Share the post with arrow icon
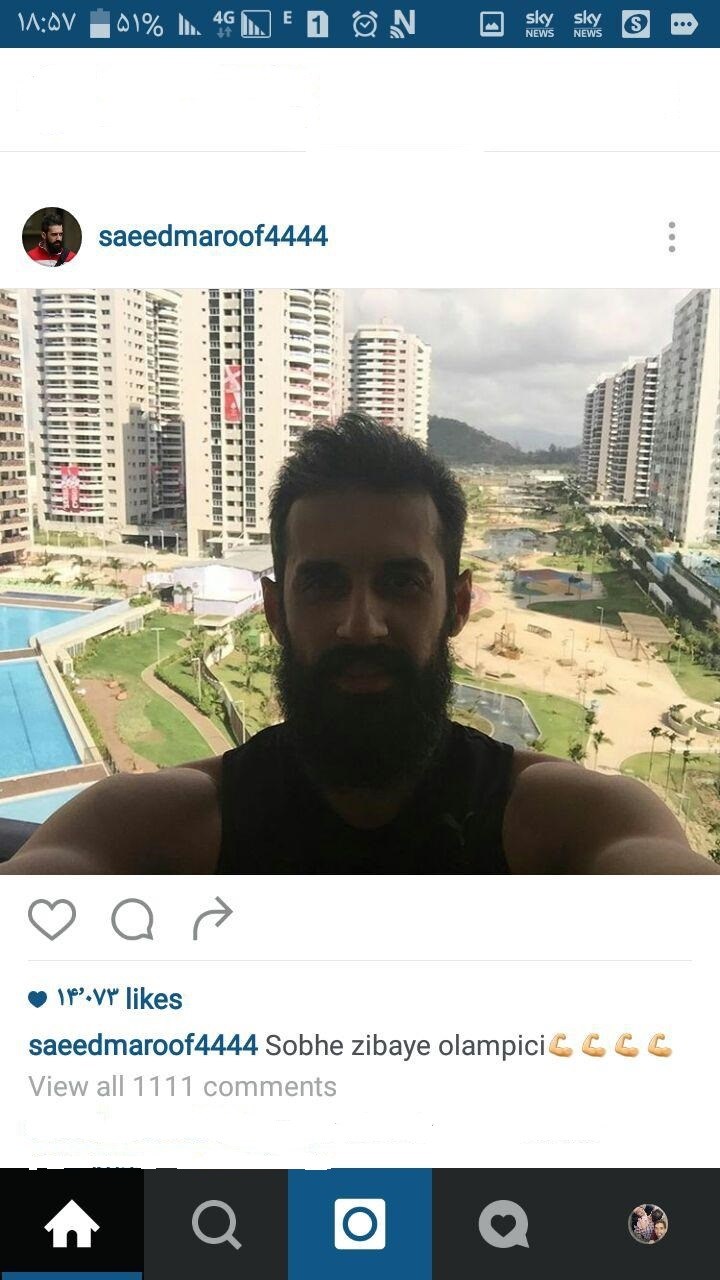The image size is (720, 1280). point(212,919)
